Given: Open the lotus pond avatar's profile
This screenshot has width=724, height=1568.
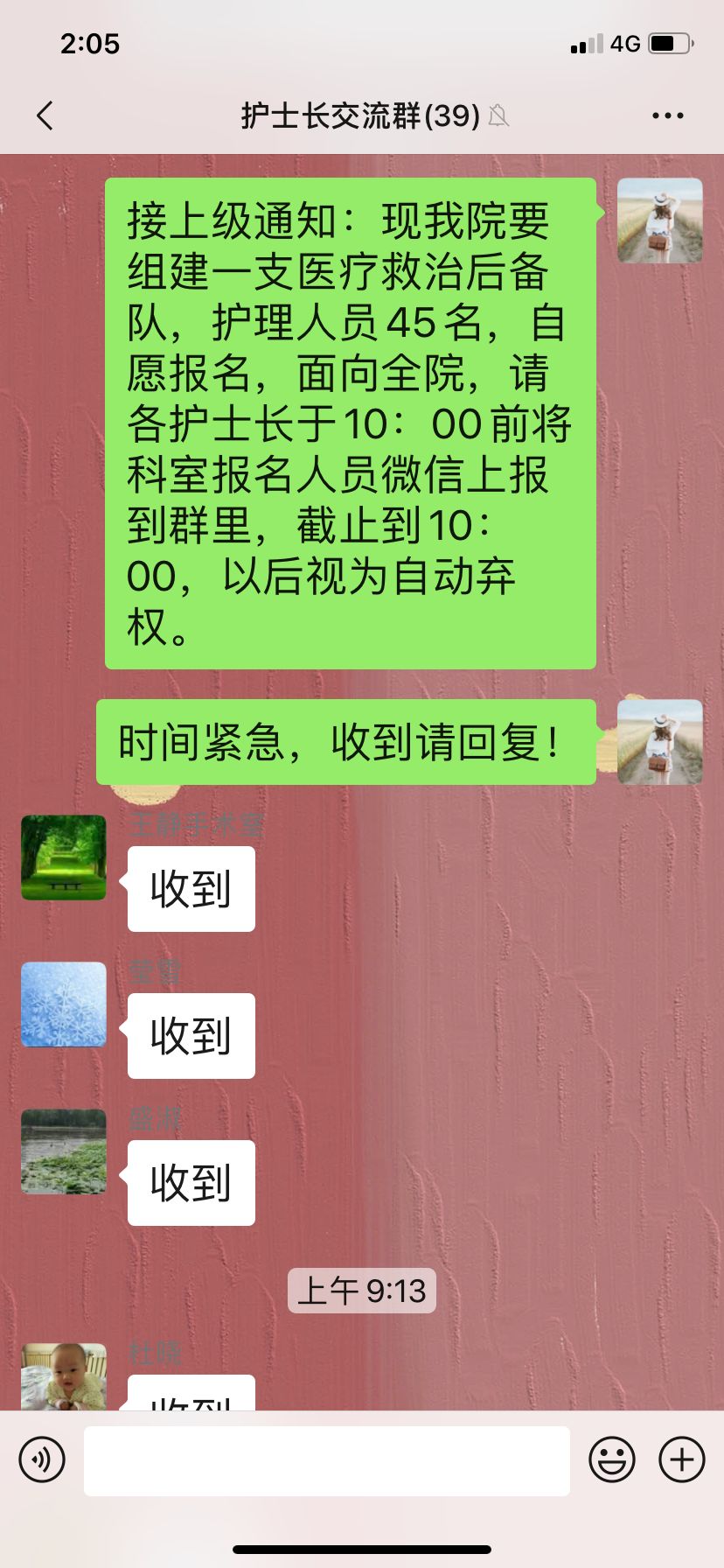Looking at the screenshot, I should [64, 1151].
